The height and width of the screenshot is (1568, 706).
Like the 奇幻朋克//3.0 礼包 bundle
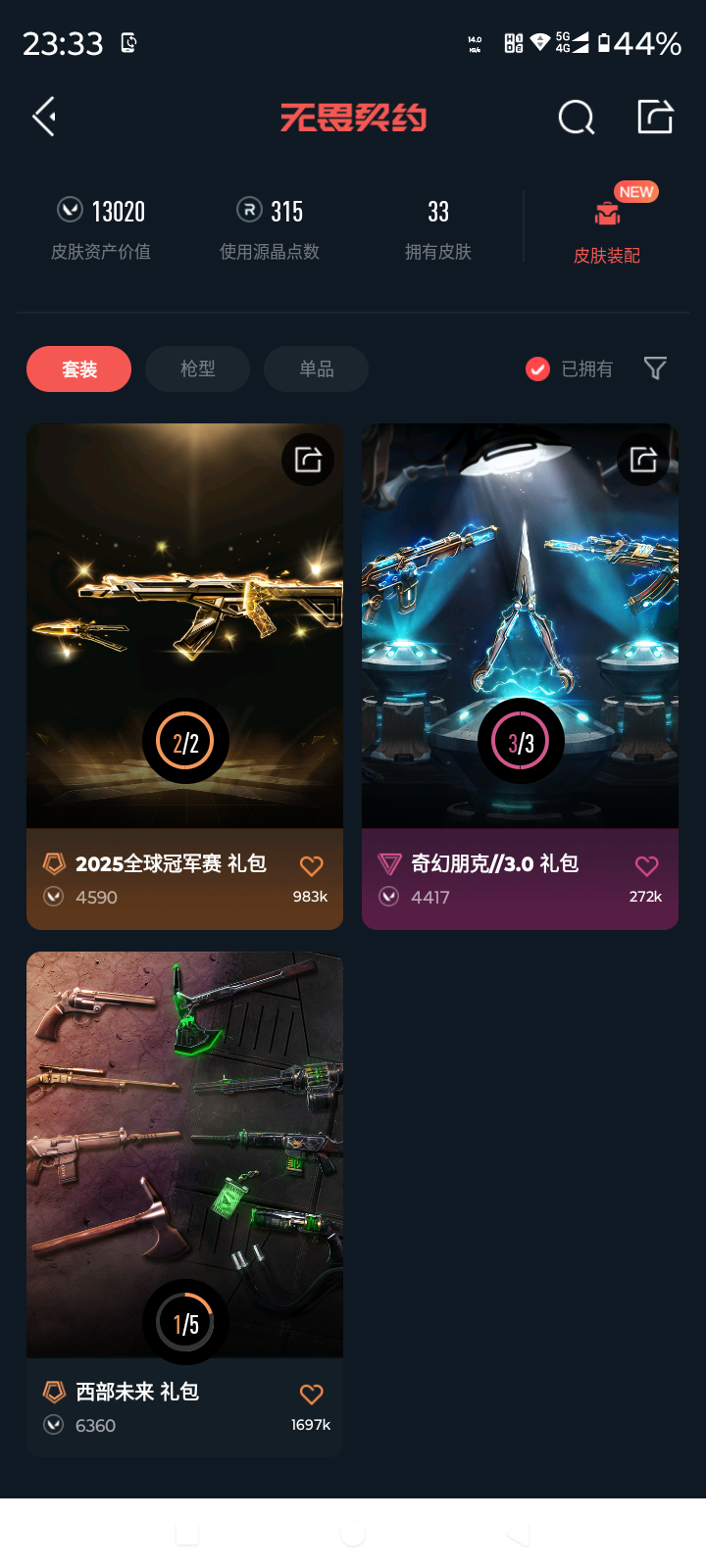646,866
